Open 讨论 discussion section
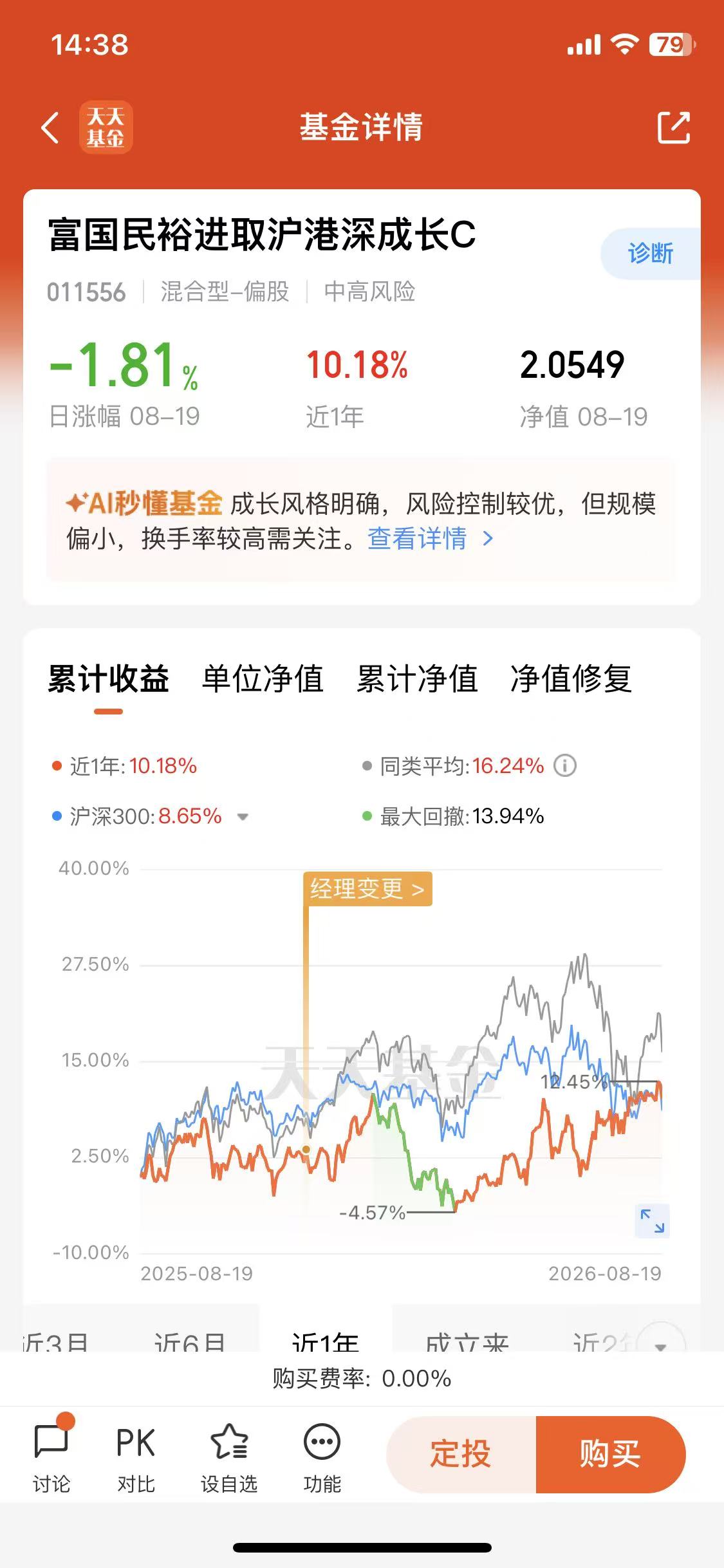This screenshot has height=1568, width=724. (x=51, y=1455)
